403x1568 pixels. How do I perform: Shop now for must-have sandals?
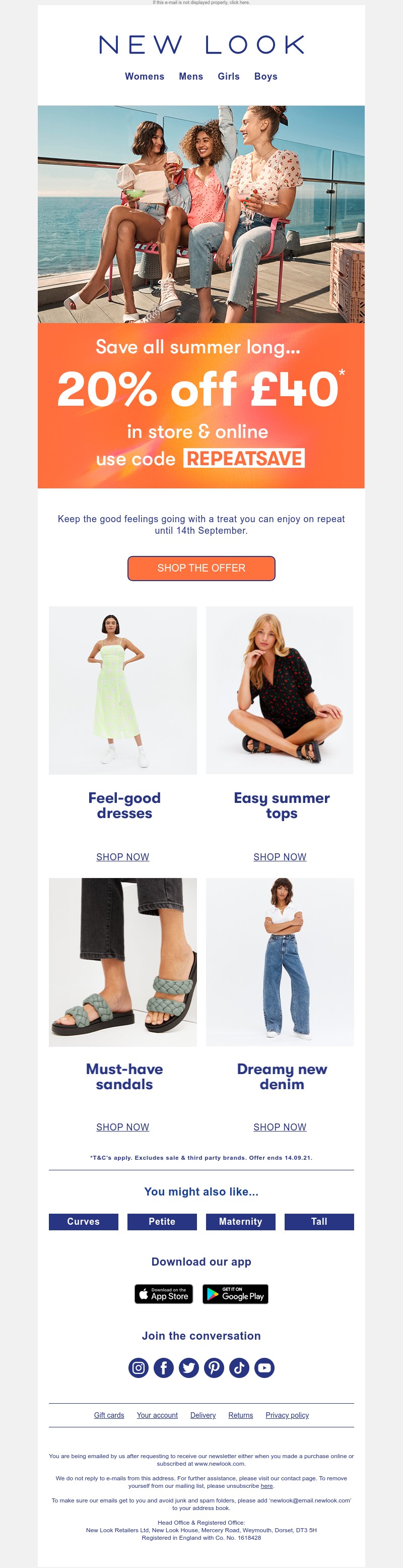122,1126
